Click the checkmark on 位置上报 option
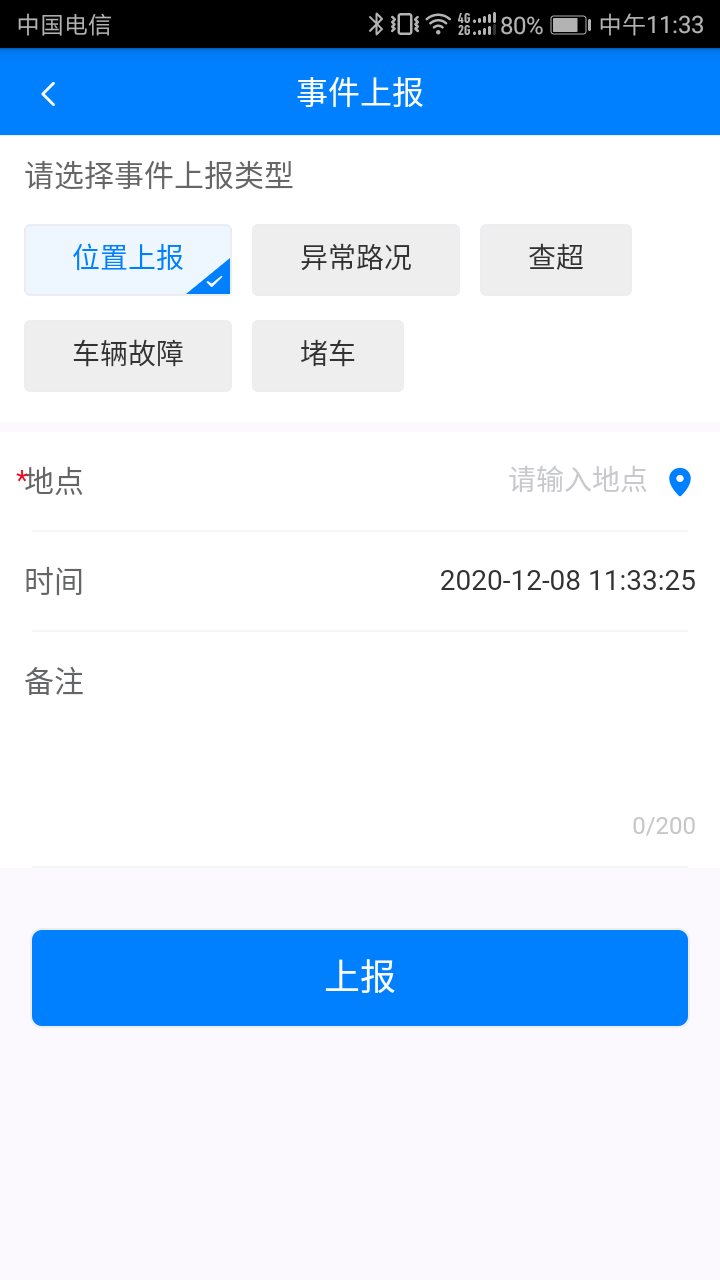720x1280 pixels. (216, 279)
